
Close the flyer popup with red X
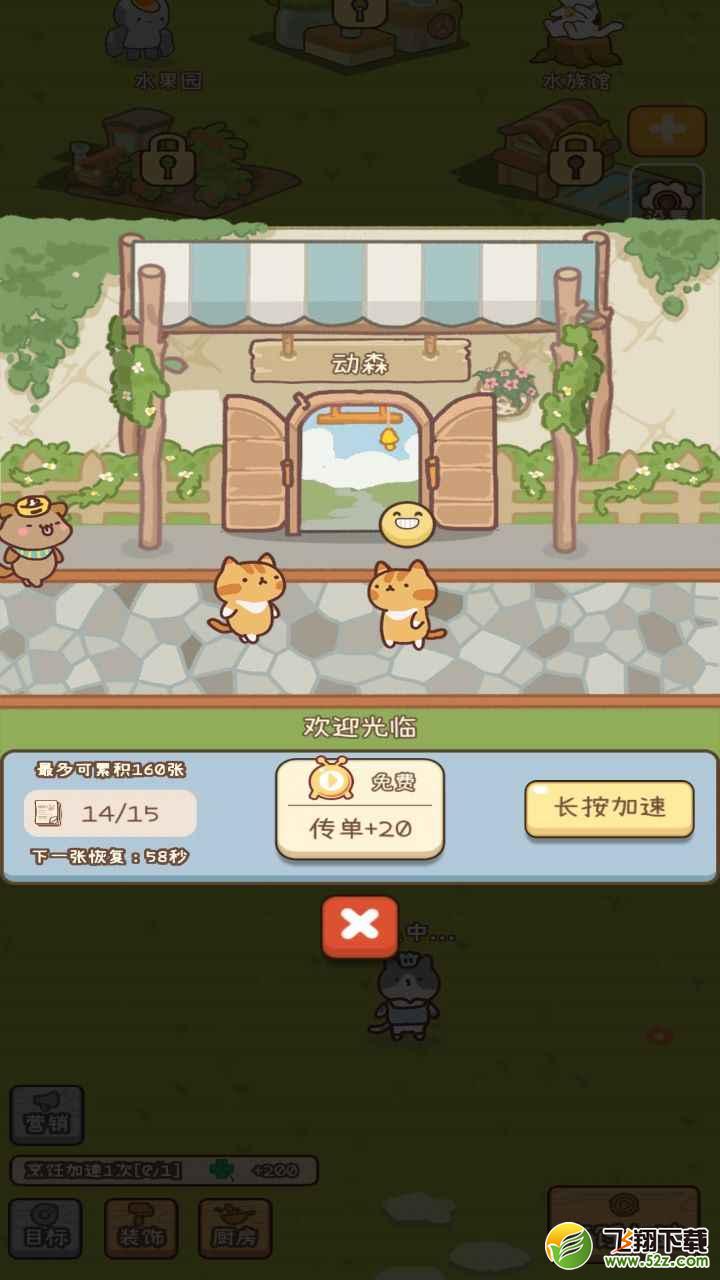coord(360,927)
